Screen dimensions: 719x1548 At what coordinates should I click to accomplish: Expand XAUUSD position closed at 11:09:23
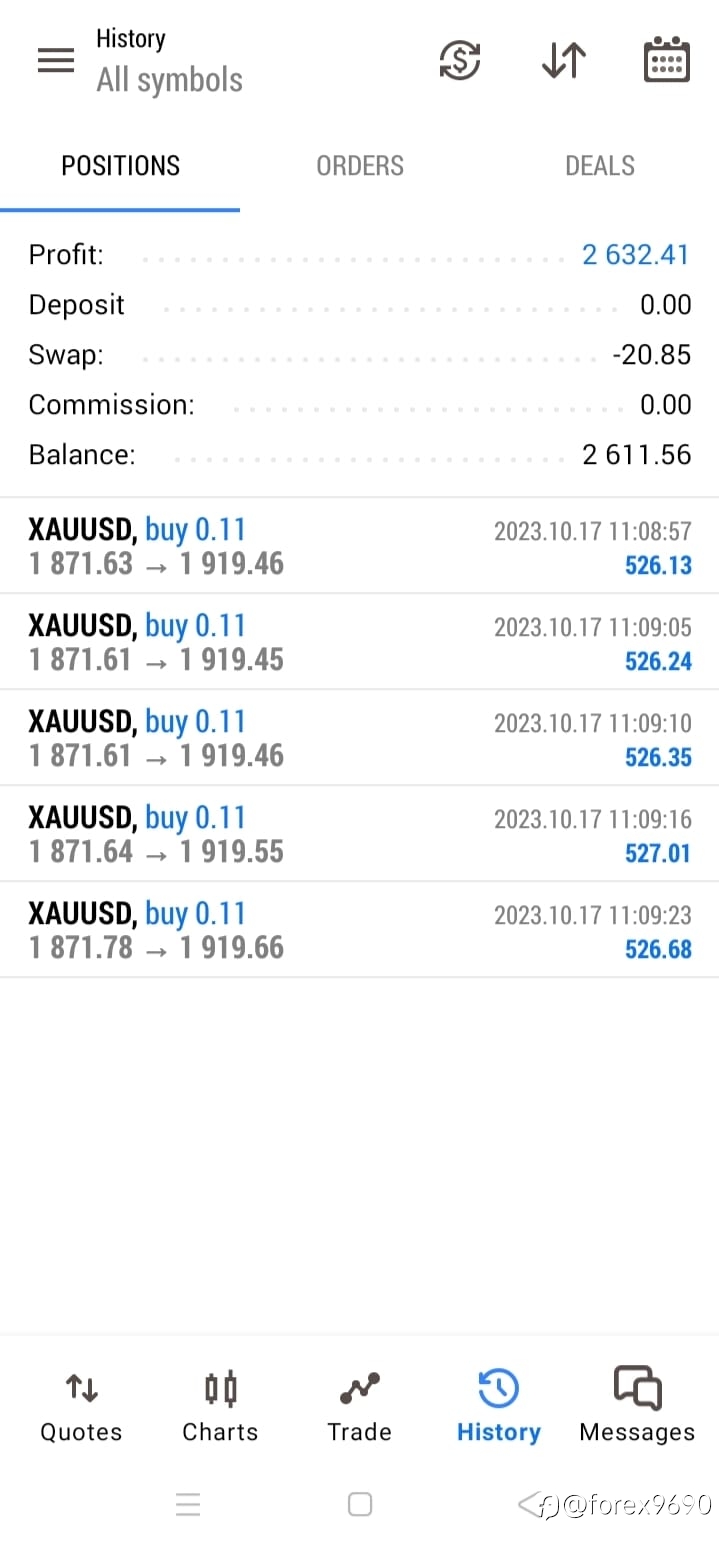359,930
